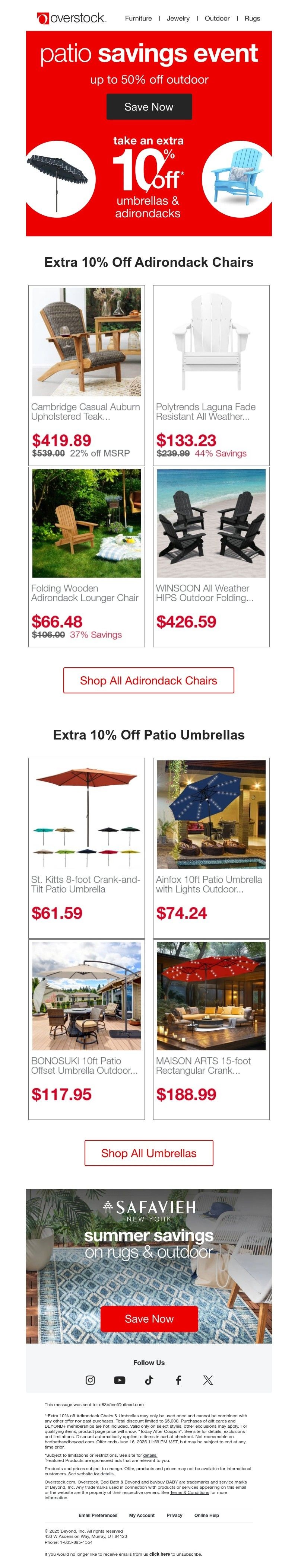
Task: Tap click here to unsubscribe
Action: [160, 1553]
